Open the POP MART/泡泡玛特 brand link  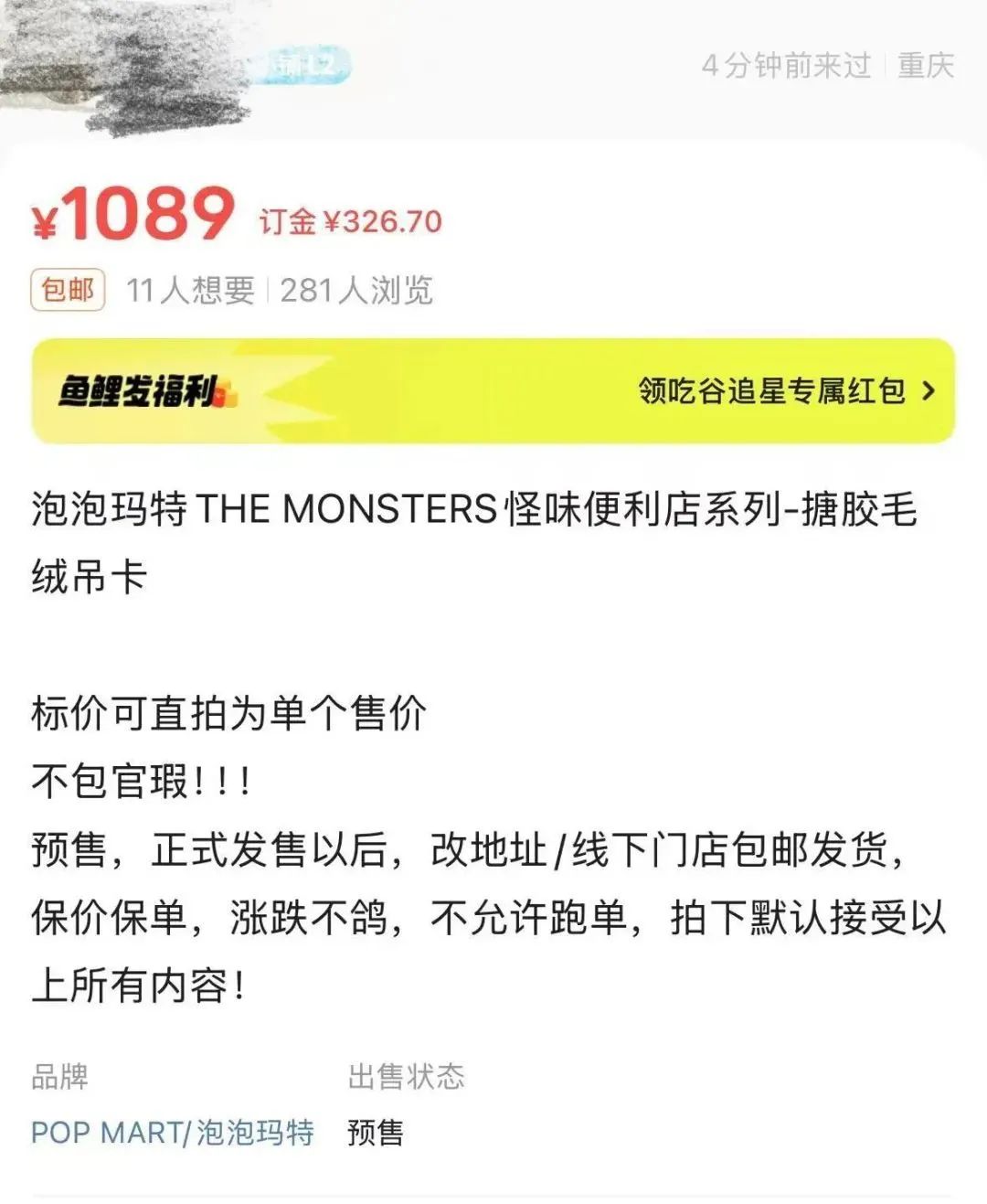(x=173, y=1133)
